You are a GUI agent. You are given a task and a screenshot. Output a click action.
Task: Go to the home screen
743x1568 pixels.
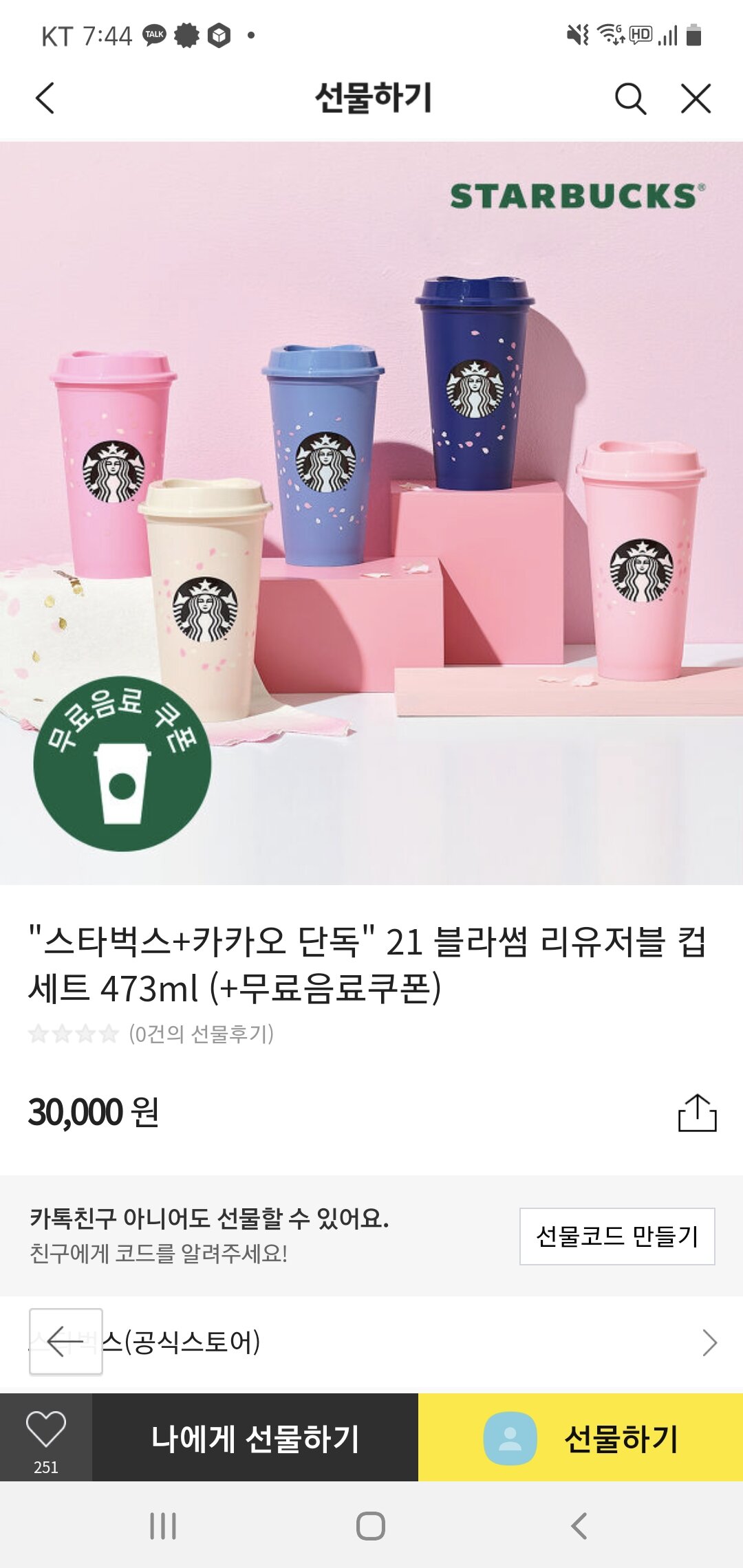point(371,1526)
